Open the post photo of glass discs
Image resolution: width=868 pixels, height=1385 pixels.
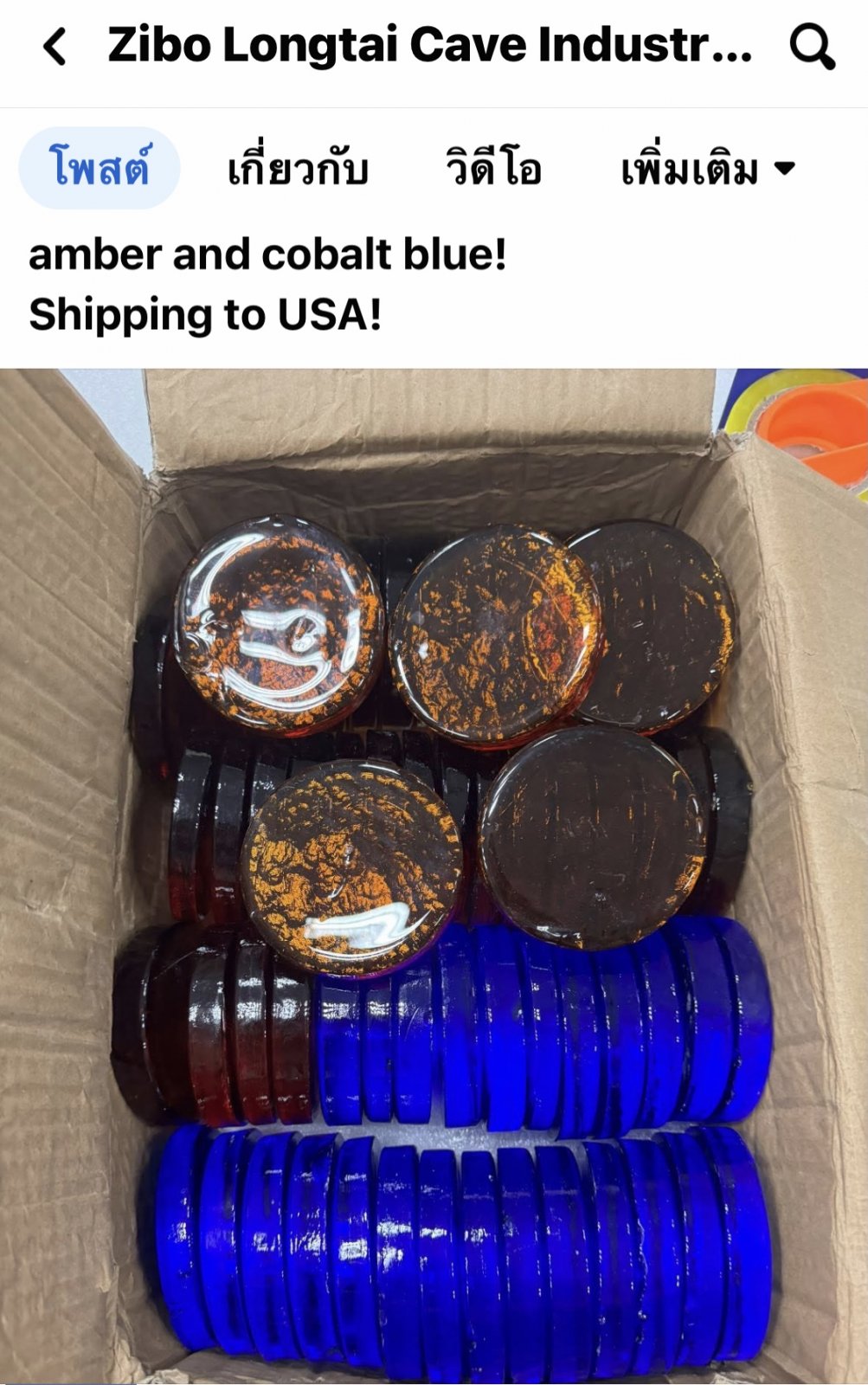(x=434, y=874)
